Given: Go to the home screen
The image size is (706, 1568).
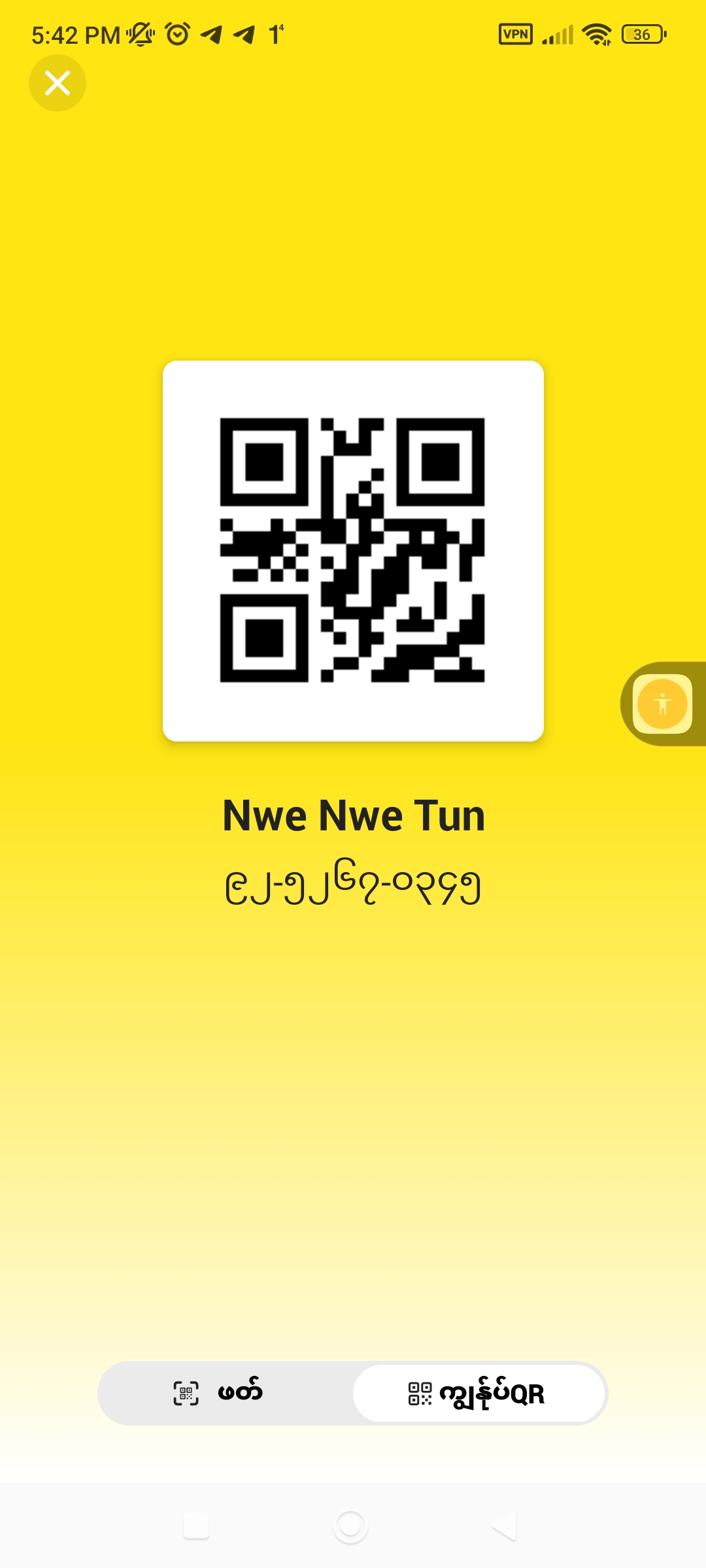Looking at the screenshot, I should [x=350, y=1527].
